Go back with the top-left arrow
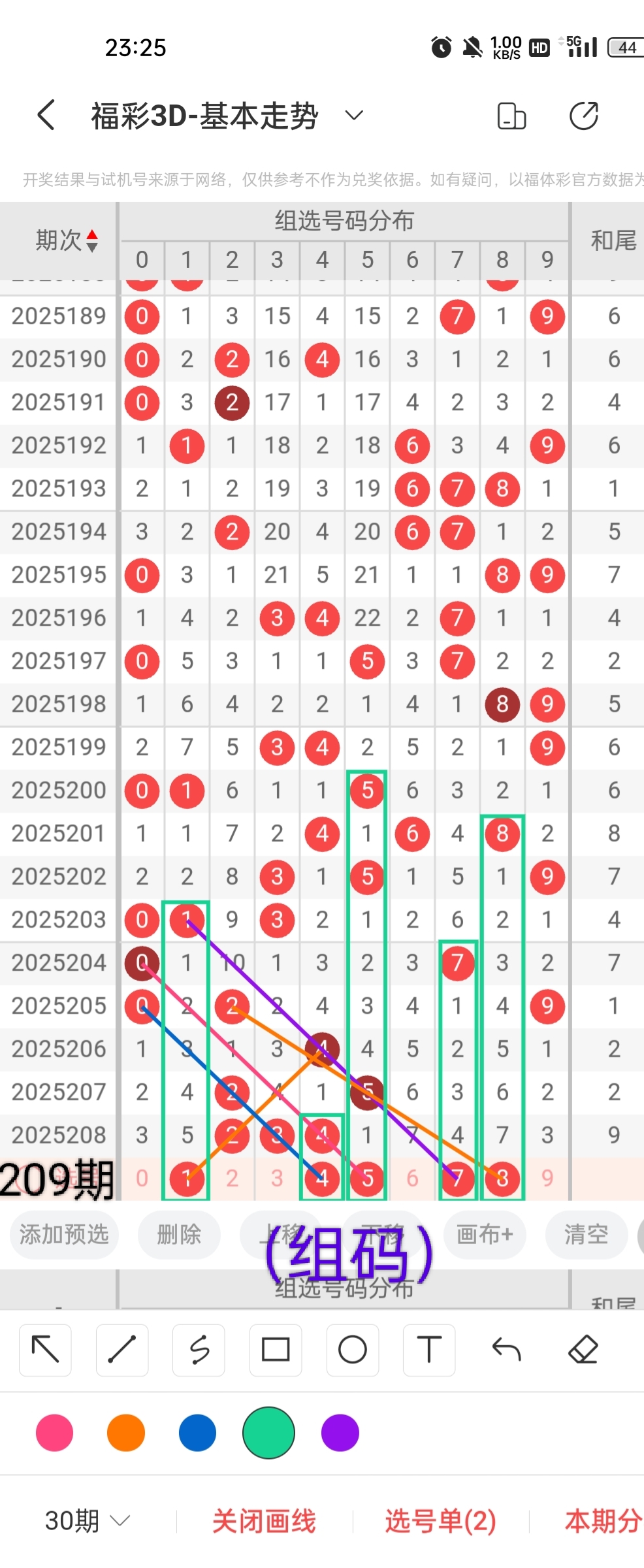Viewport: 644px width, 1568px height. point(46,115)
